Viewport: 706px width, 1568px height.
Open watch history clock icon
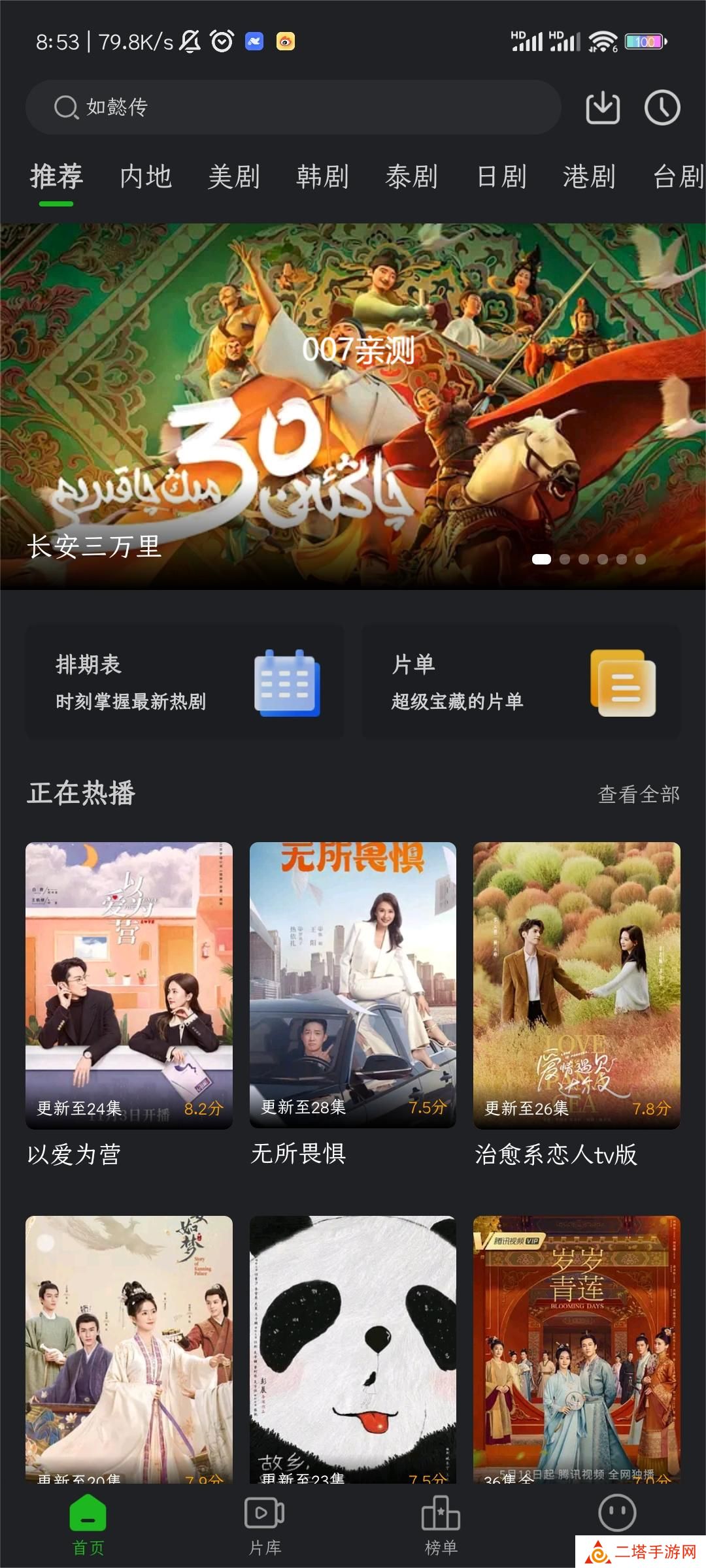click(x=662, y=107)
